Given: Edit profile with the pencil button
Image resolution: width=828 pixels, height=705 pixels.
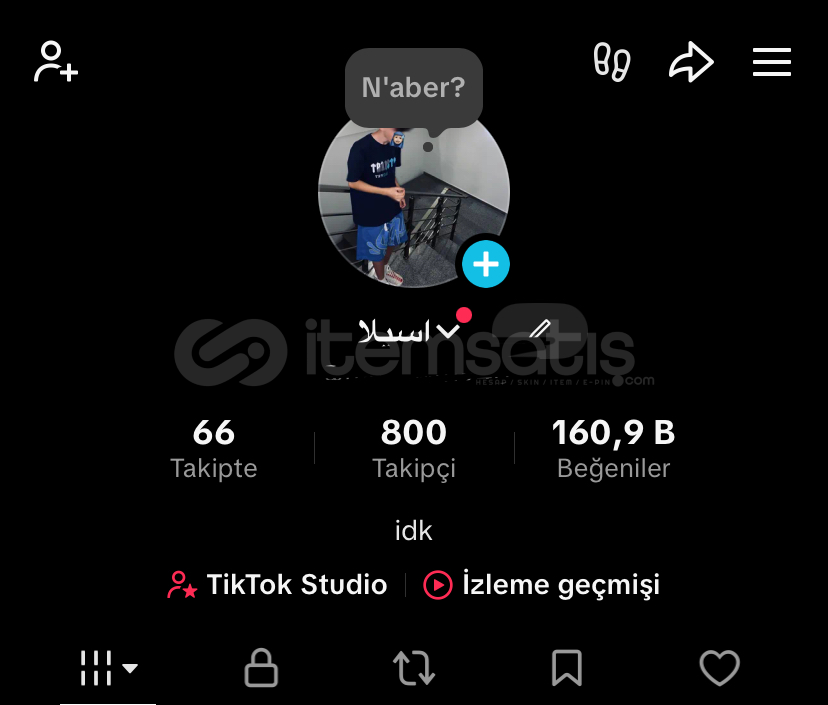Looking at the screenshot, I should pyautogui.click(x=540, y=328).
